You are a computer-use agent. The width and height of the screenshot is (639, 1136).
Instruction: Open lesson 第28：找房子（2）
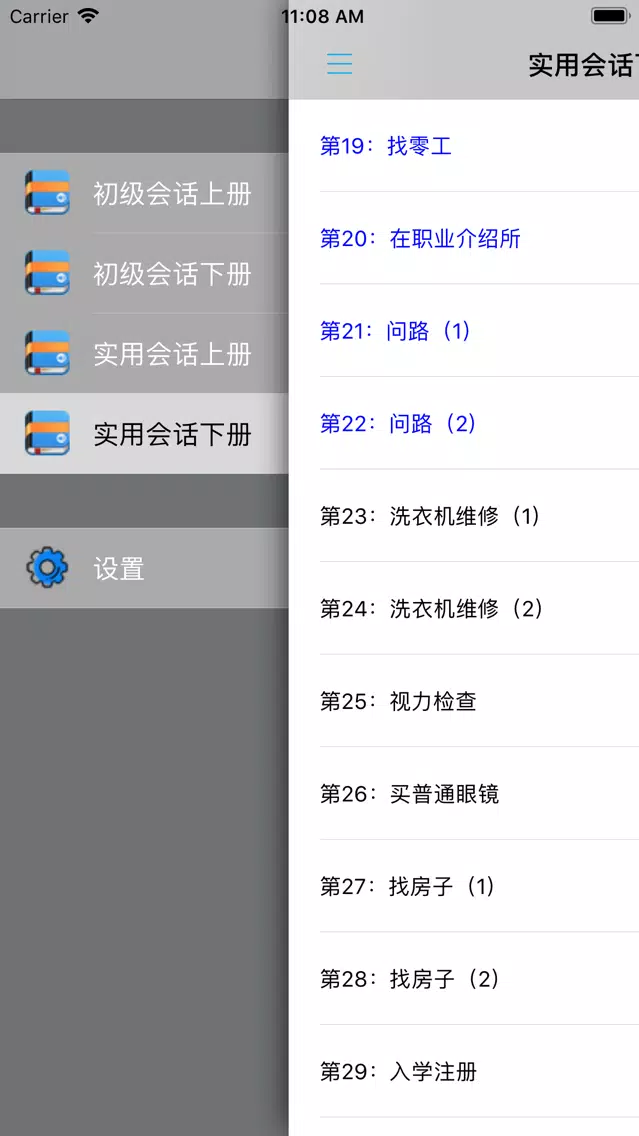click(x=464, y=979)
